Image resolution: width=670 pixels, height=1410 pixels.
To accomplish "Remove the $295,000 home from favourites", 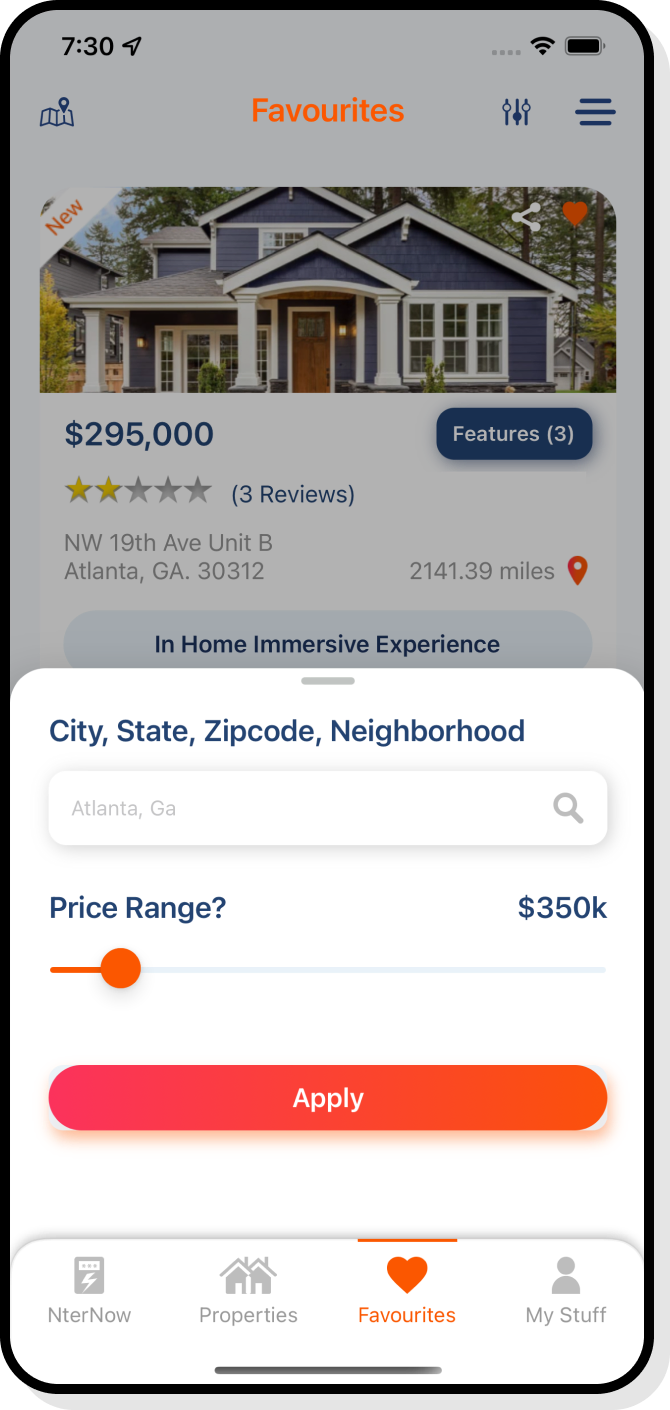I will (575, 214).
